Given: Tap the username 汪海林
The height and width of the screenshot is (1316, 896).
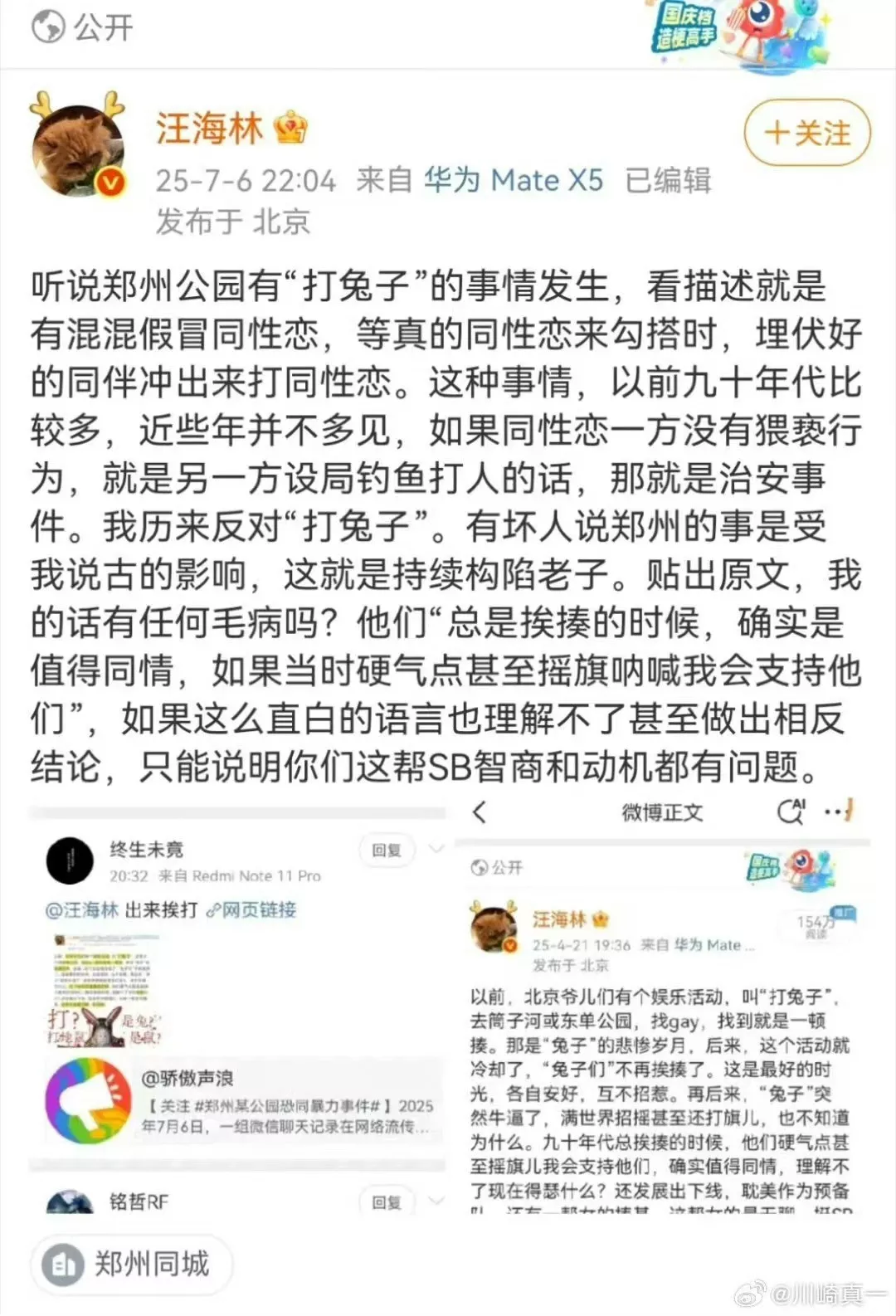Looking at the screenshot, I should 209,129.
